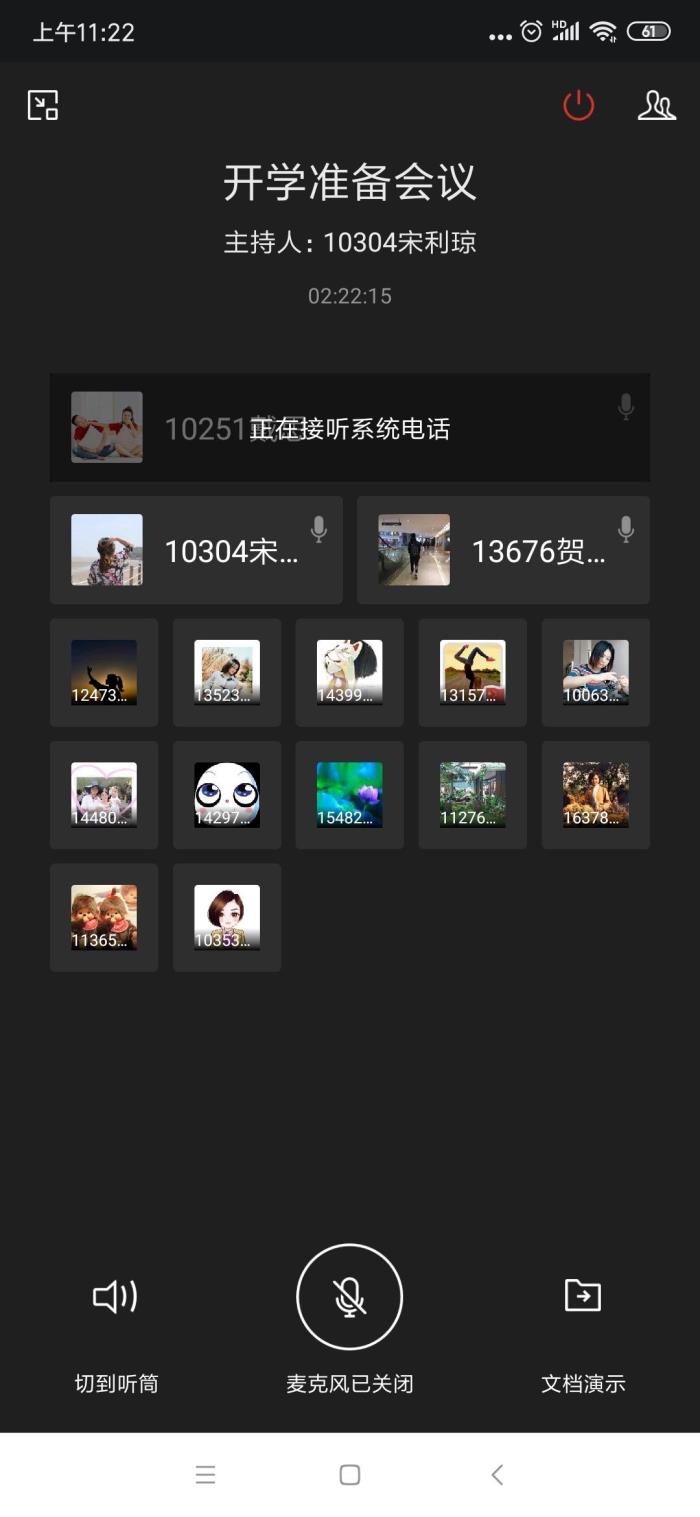Tap participant 14480 avatar
The width and height of the screenshot is (700, 1517).
coord(104,795)
